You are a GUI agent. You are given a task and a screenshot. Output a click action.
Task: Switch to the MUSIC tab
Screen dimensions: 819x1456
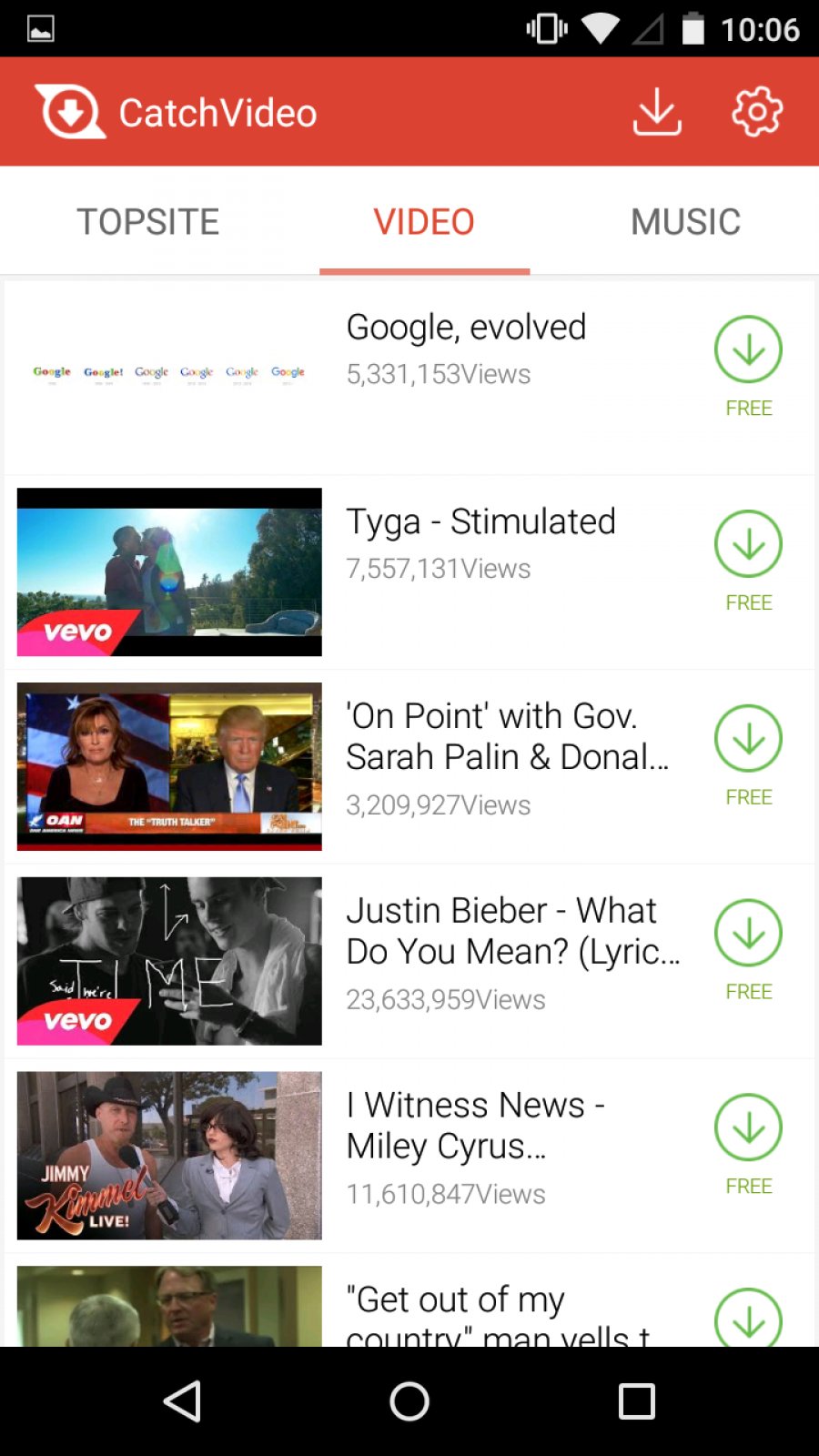pos(685,222)
